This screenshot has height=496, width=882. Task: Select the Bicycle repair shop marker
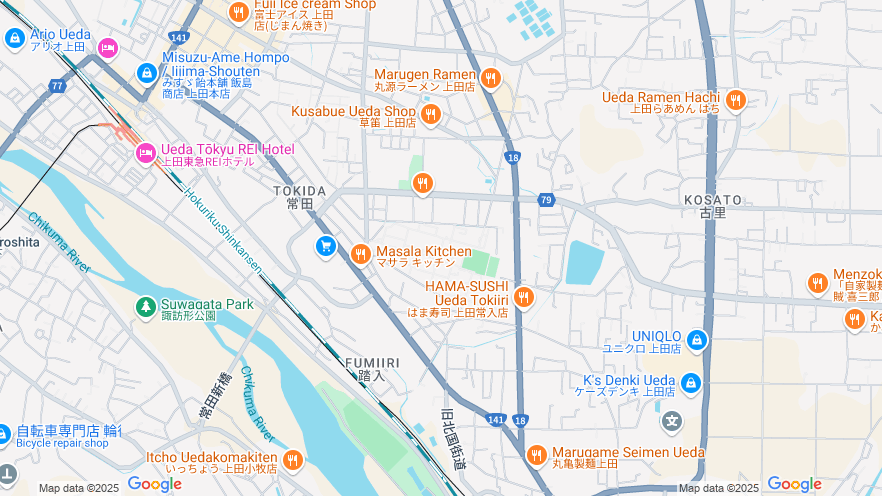tap(4, 434)
